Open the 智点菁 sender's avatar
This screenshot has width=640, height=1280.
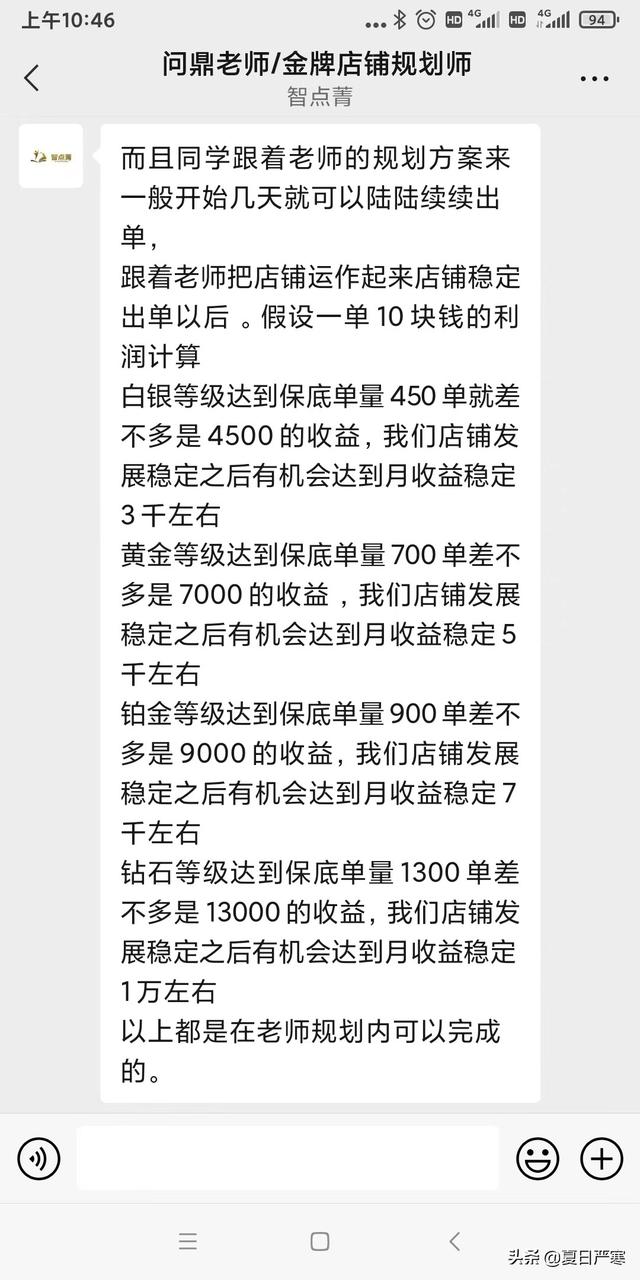(51, 156)
